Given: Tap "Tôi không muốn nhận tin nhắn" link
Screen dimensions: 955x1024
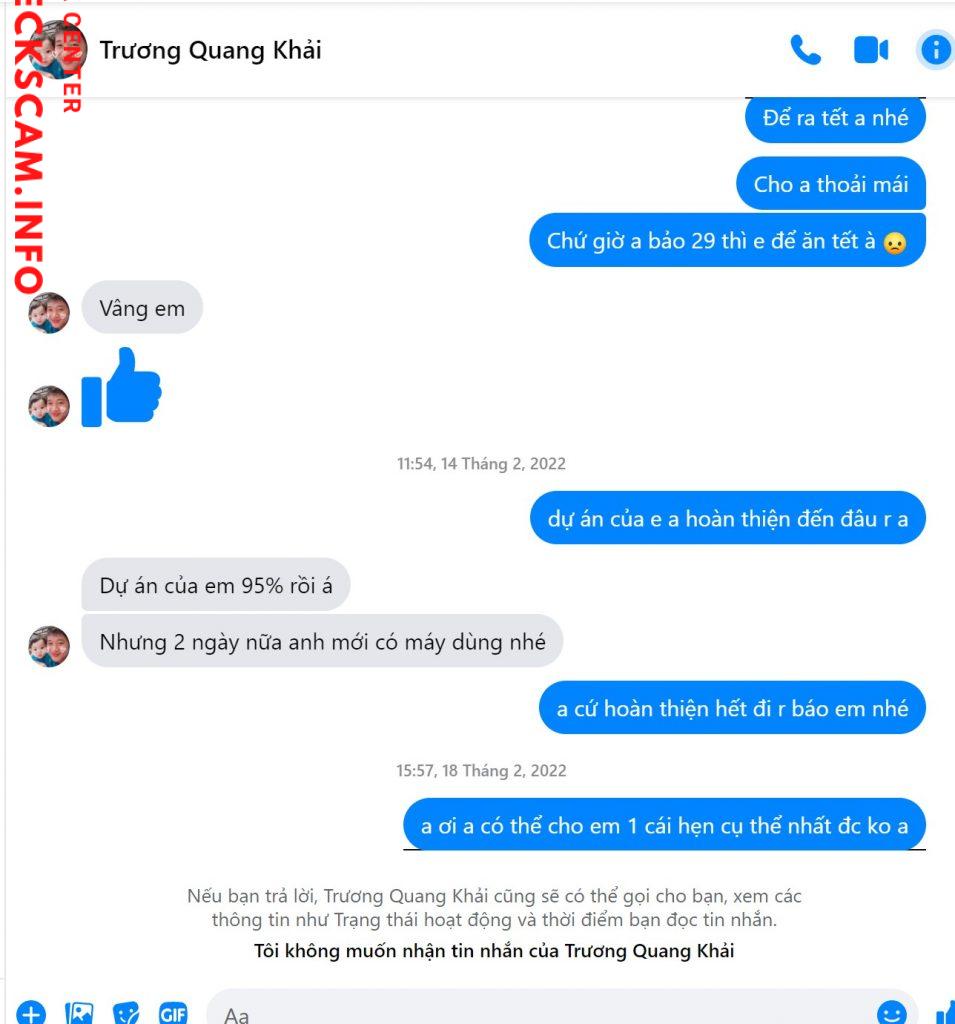Looking at the screenshot, I should click(494, 950).
